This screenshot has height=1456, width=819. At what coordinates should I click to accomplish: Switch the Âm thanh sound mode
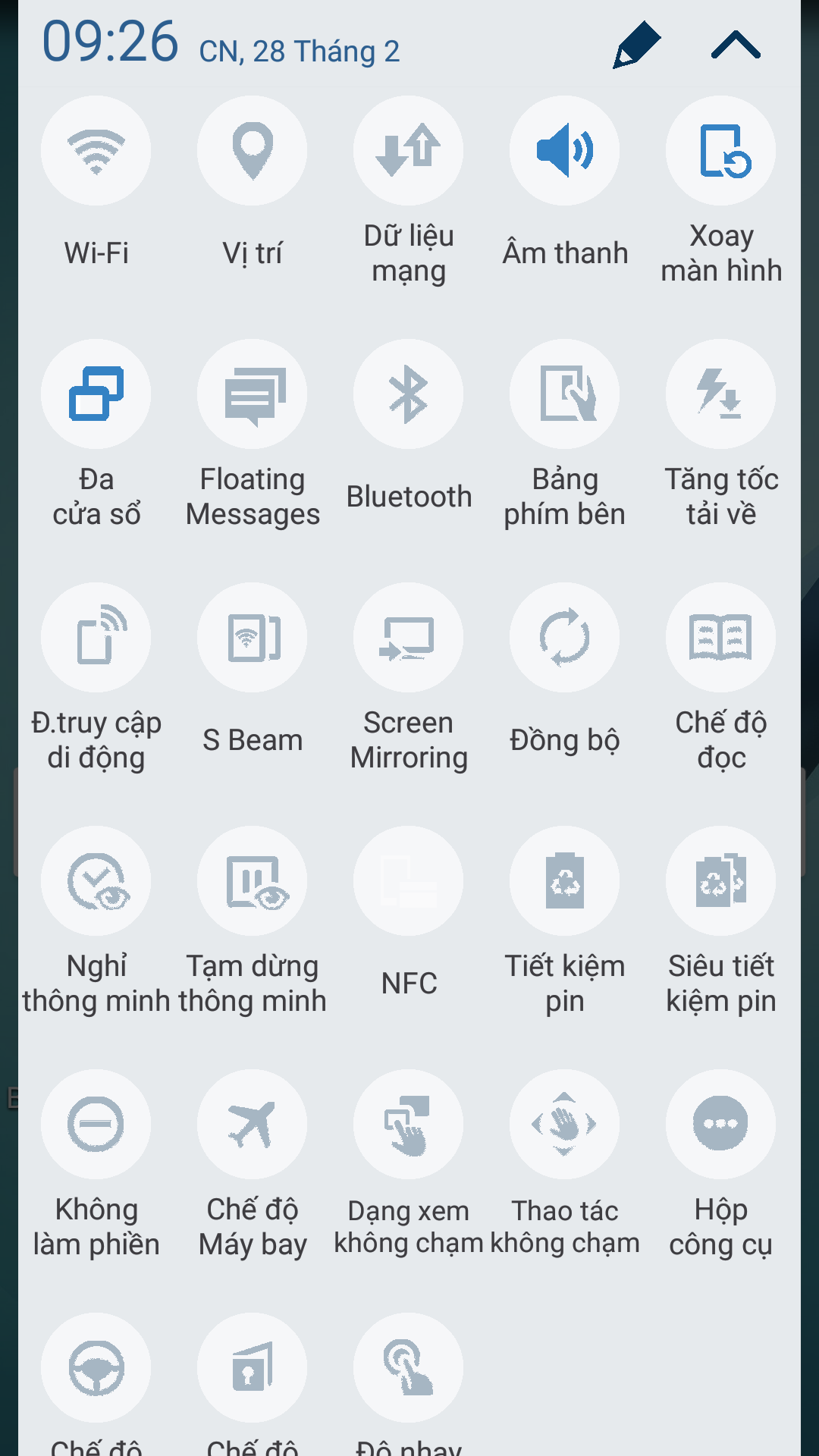click(x=565, y=150)
